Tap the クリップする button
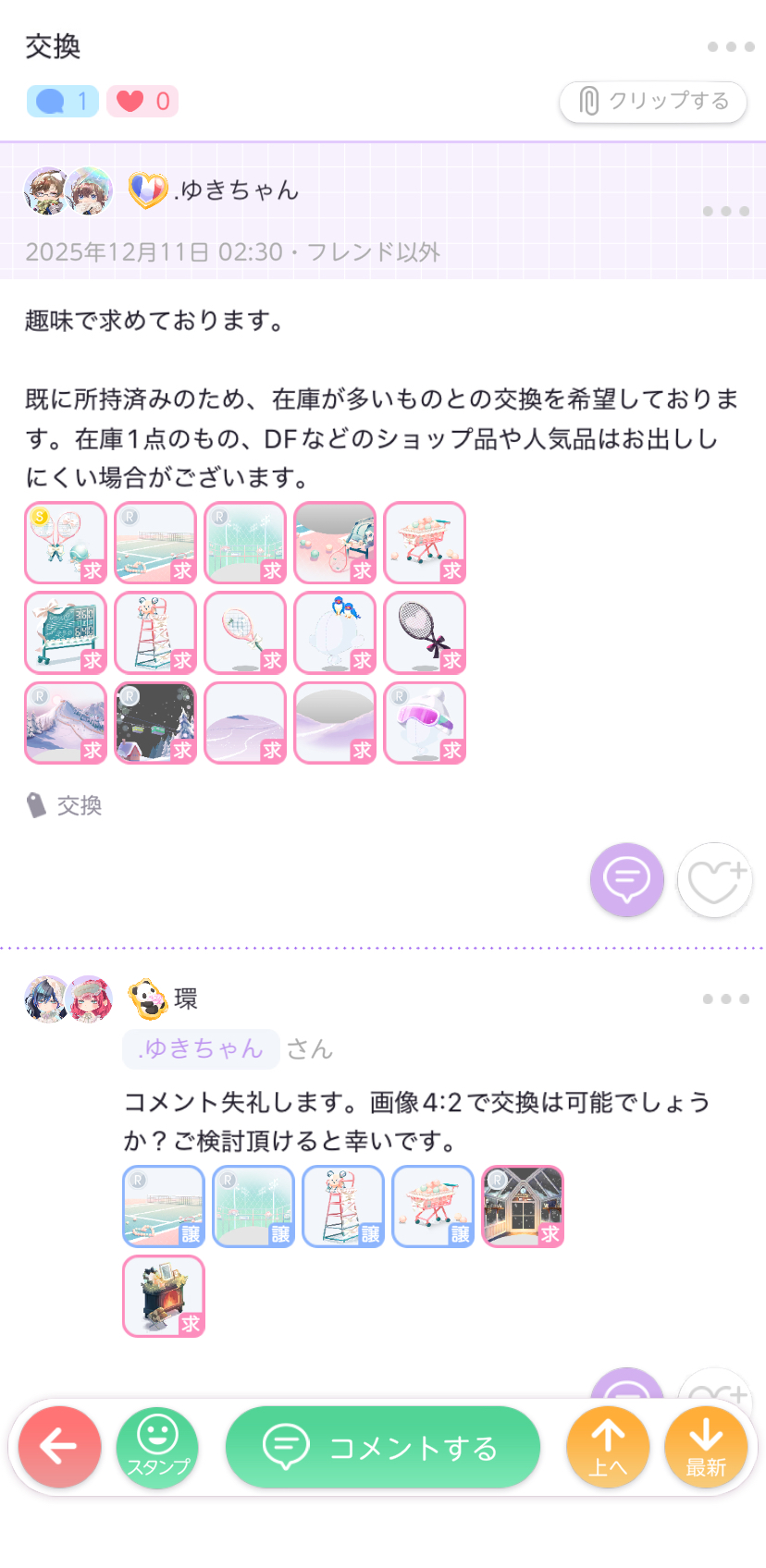Image resolution: width=766 pixels, height=1568 pixels. coord(653,102)
